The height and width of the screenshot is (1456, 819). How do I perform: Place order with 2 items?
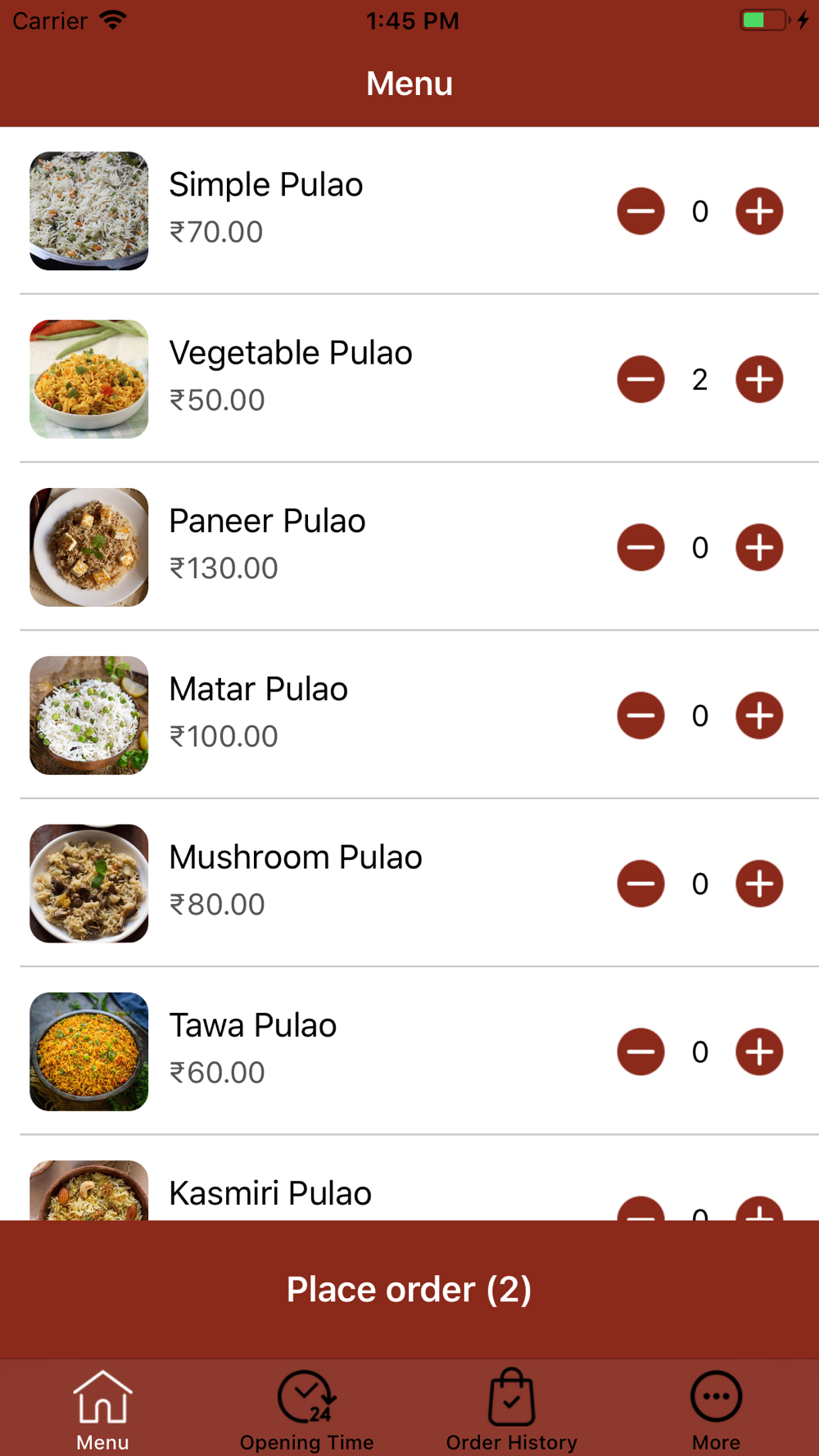(409, 1290)
